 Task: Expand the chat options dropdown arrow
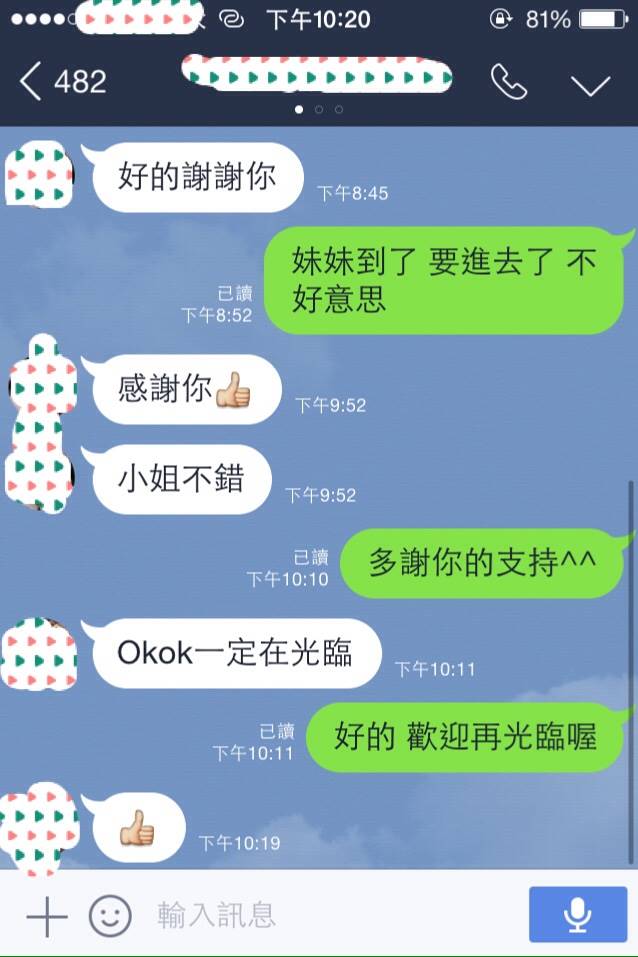[590, 85]
